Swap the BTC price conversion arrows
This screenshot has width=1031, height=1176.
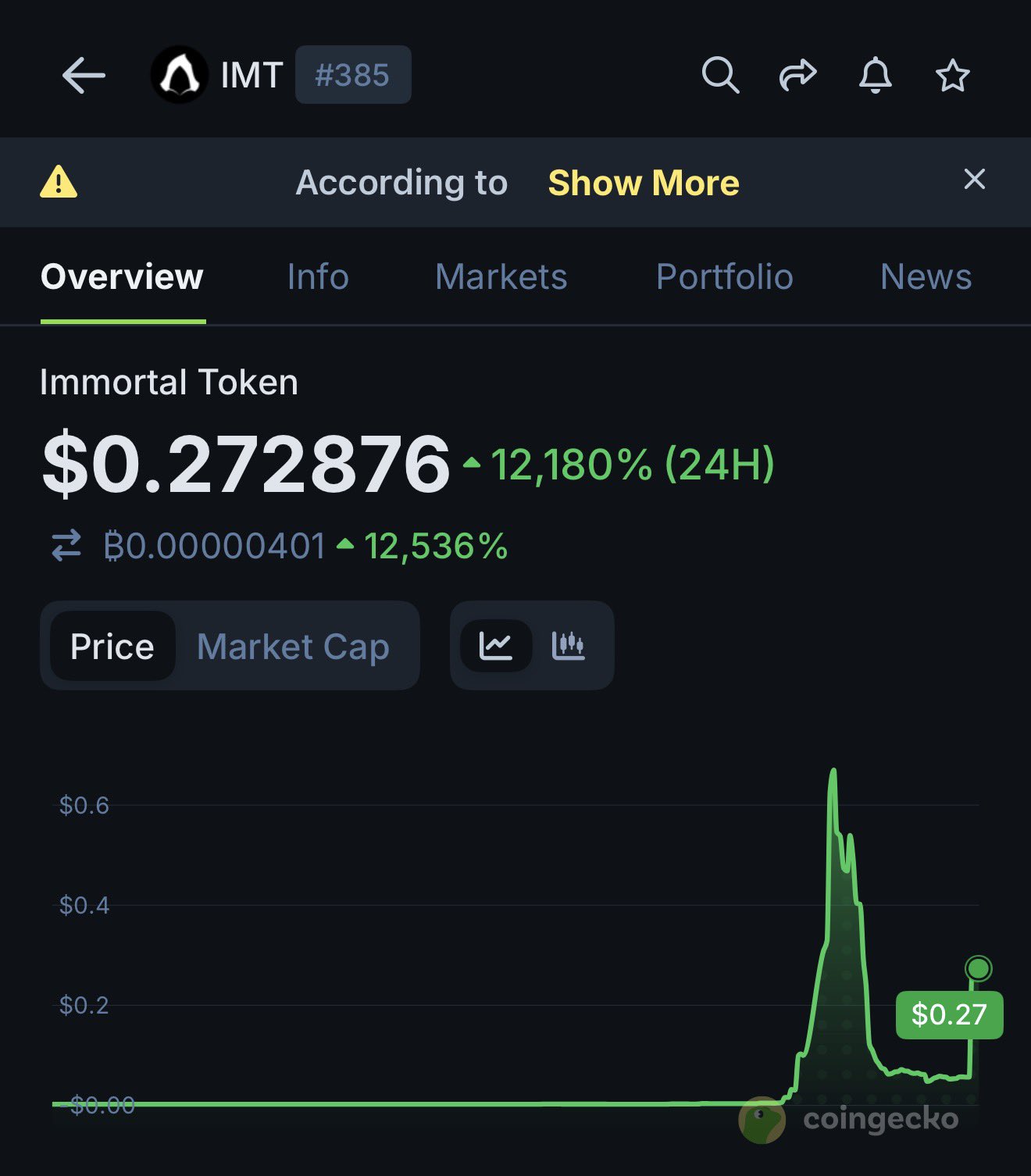(x=66, y=546)
